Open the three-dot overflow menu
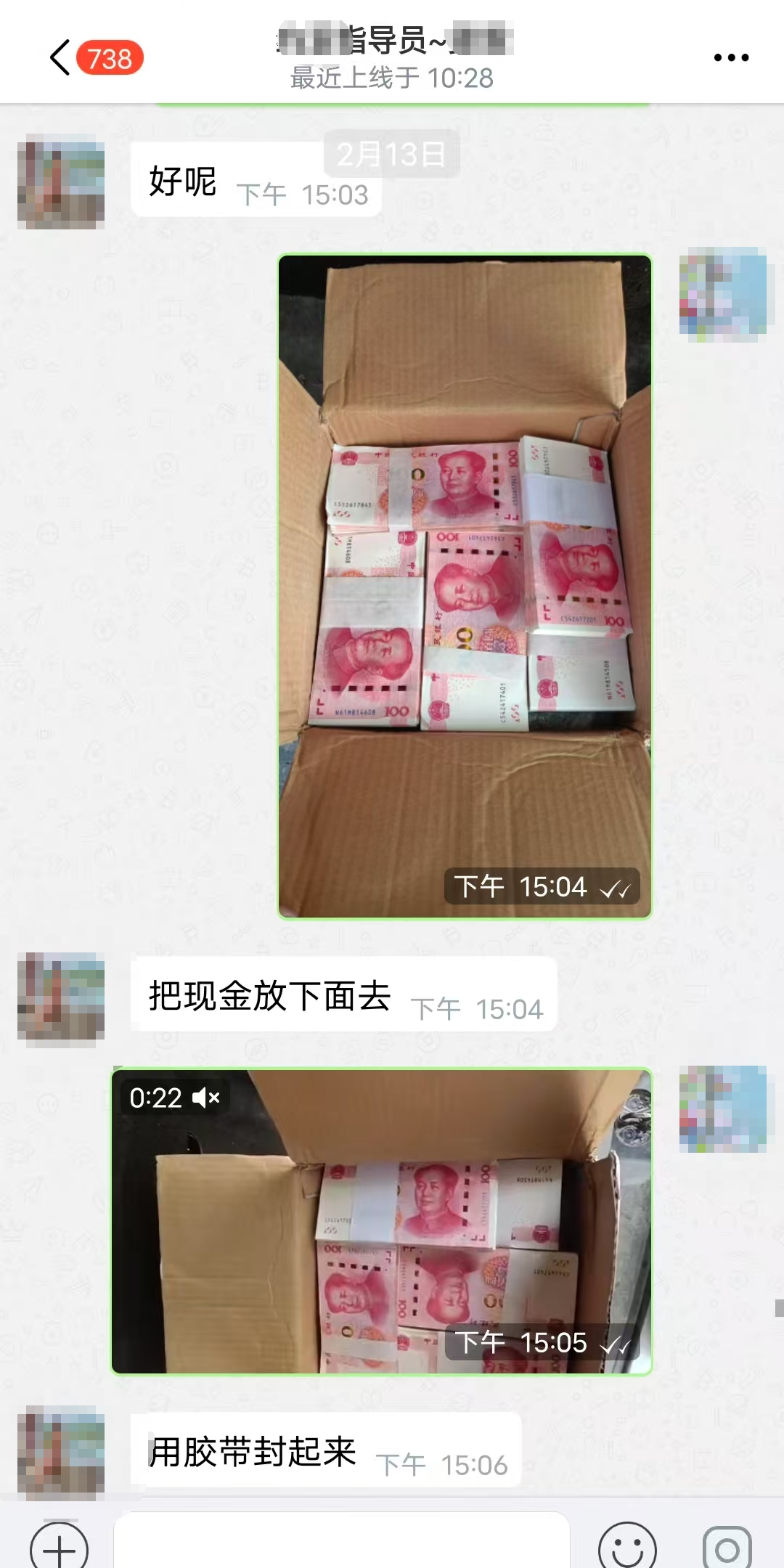Screen dimensions: 784x1568 (x=730, y=58)
